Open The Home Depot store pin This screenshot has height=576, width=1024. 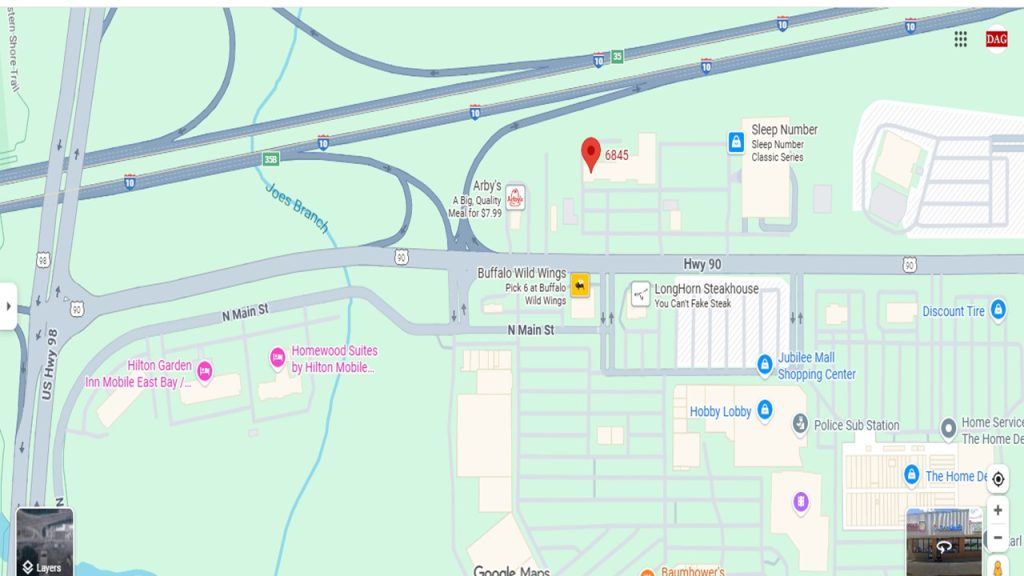[911, 475]
